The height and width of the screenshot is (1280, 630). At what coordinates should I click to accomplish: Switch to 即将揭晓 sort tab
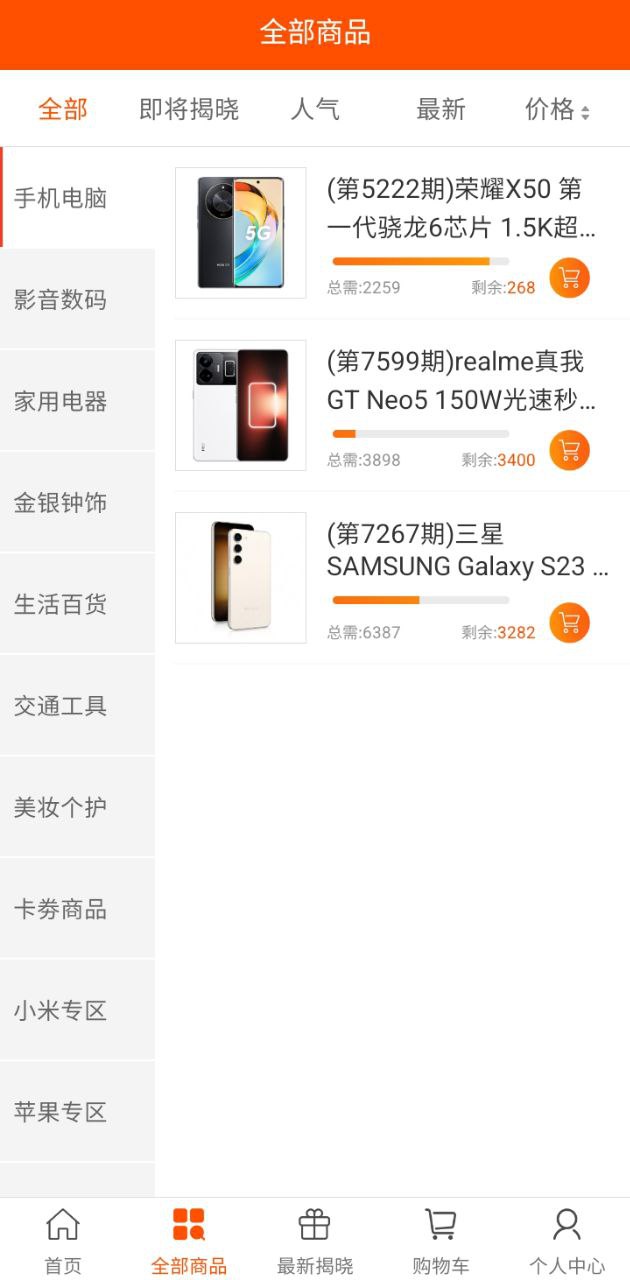pos(189,109)
